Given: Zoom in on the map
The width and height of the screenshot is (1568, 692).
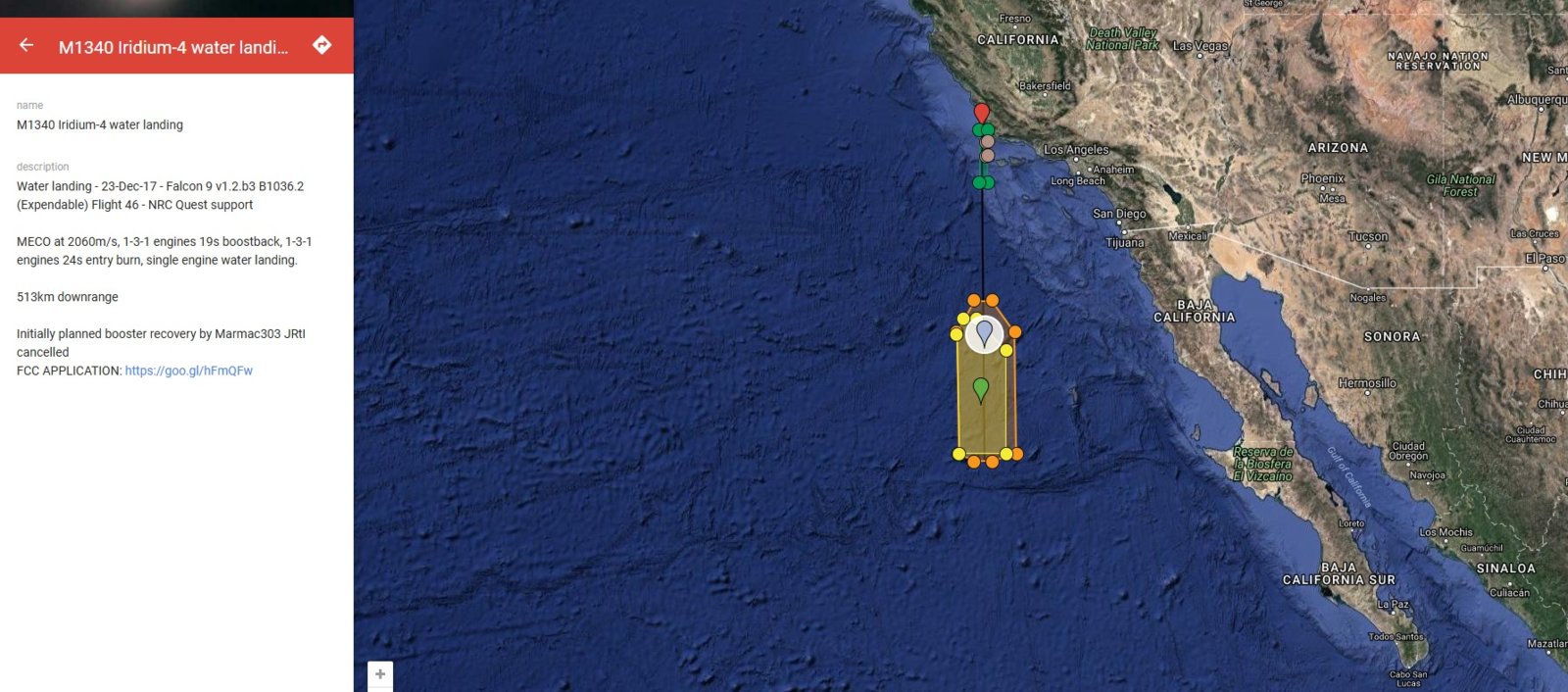Looking at the screenshot, I should (x=380, y=674).
